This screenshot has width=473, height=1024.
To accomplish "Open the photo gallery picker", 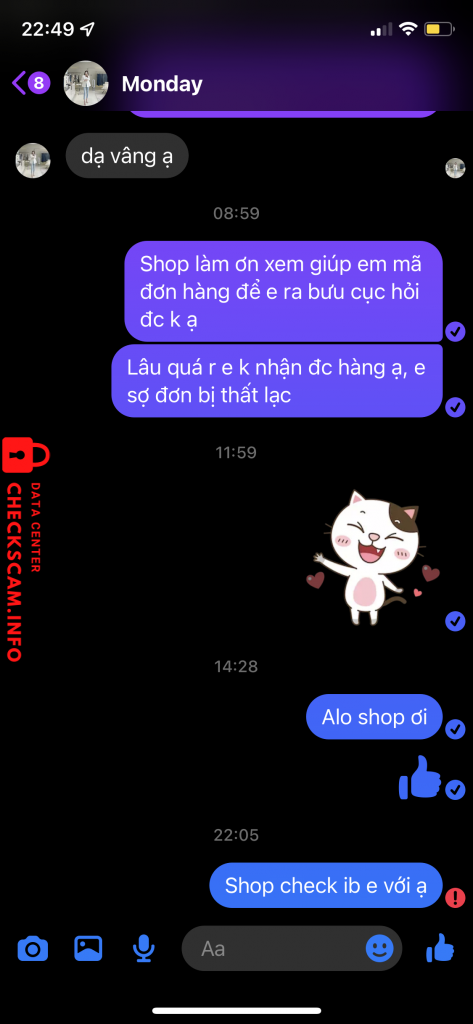I will [x=88, y=948].
